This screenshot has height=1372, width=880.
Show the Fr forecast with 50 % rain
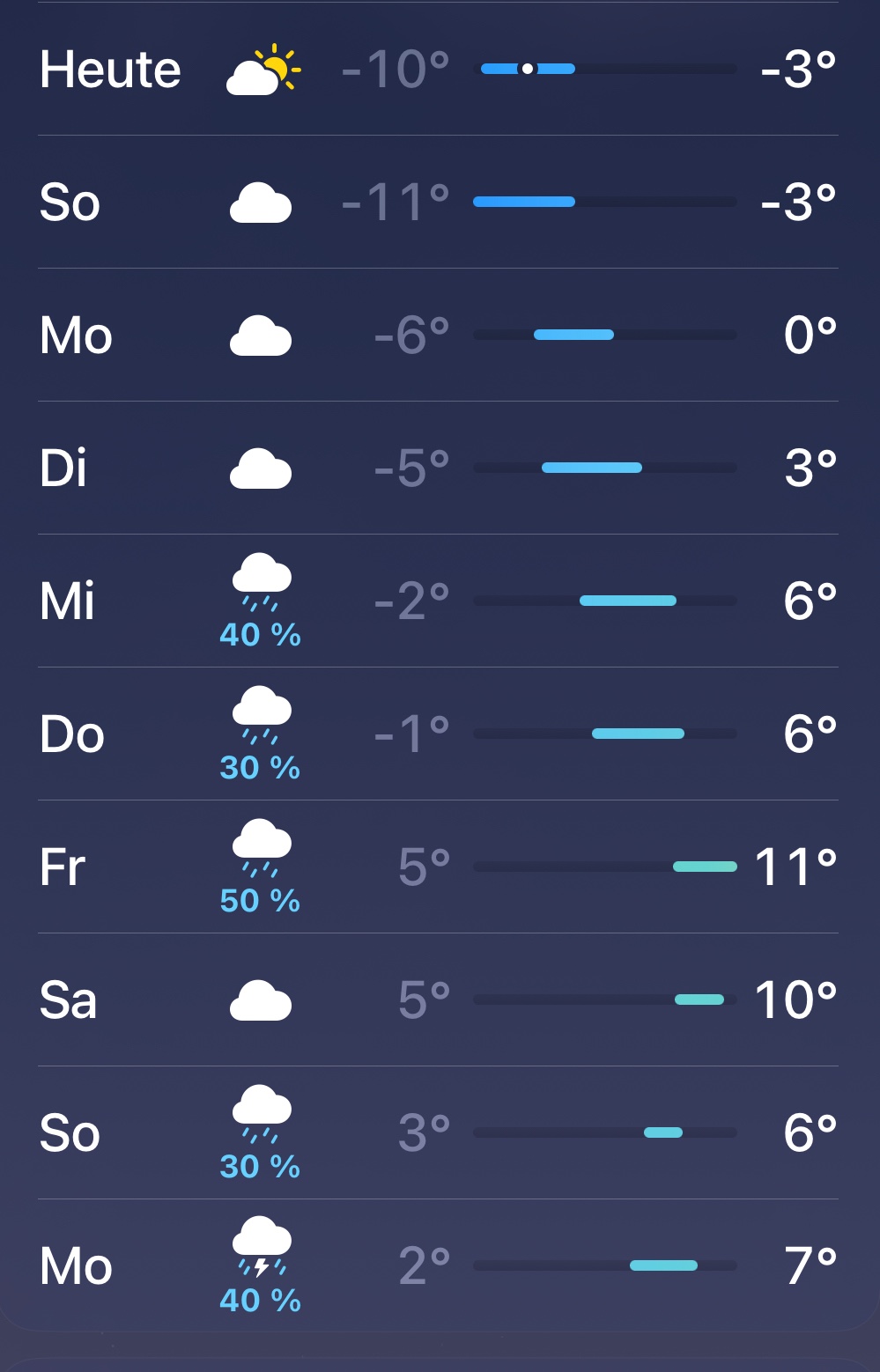[x=438, y=867]
